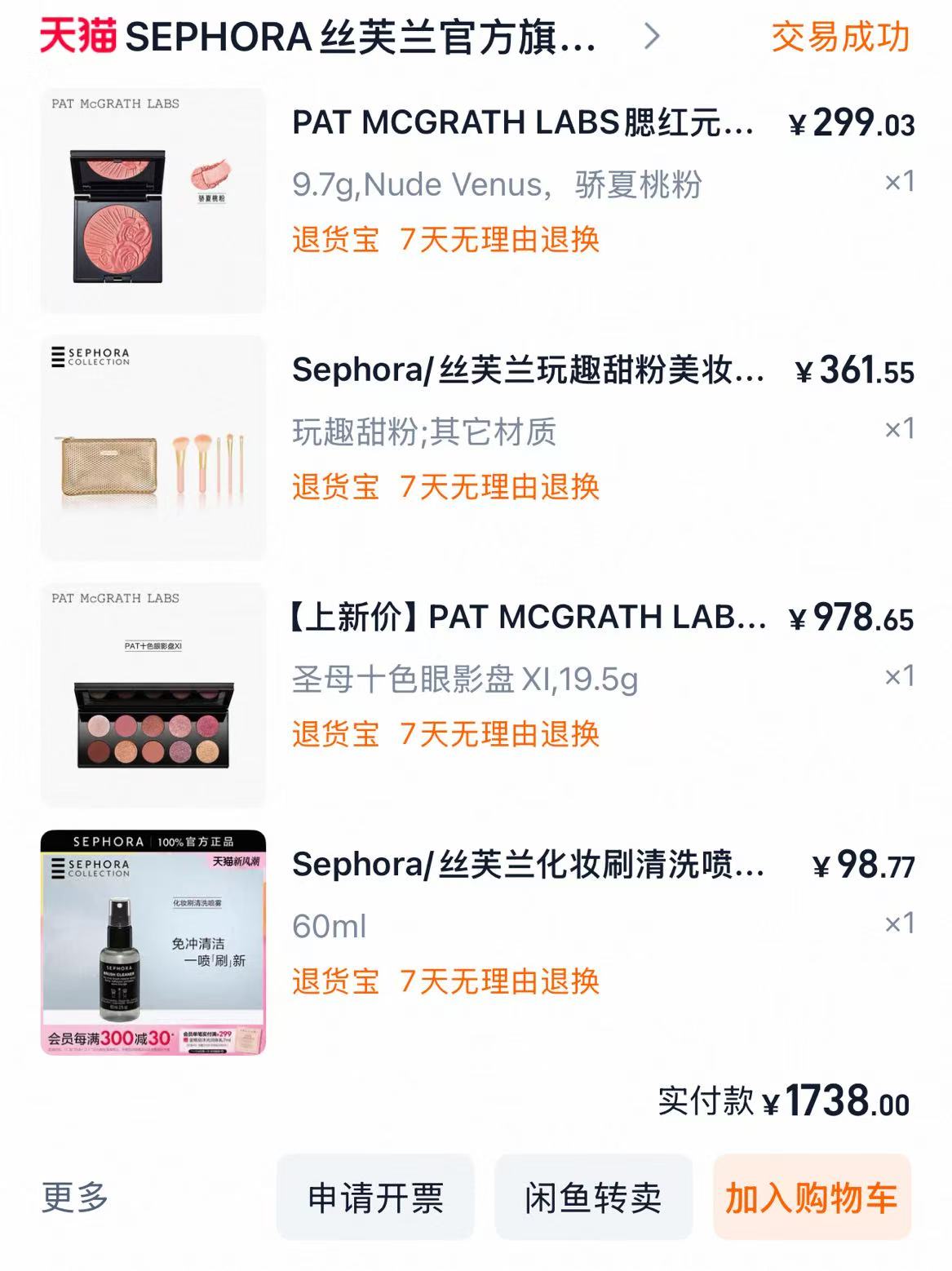Request an invoice with 申请开票
The width and height of the screenshot is (952, 1271).
point(375,1197)
